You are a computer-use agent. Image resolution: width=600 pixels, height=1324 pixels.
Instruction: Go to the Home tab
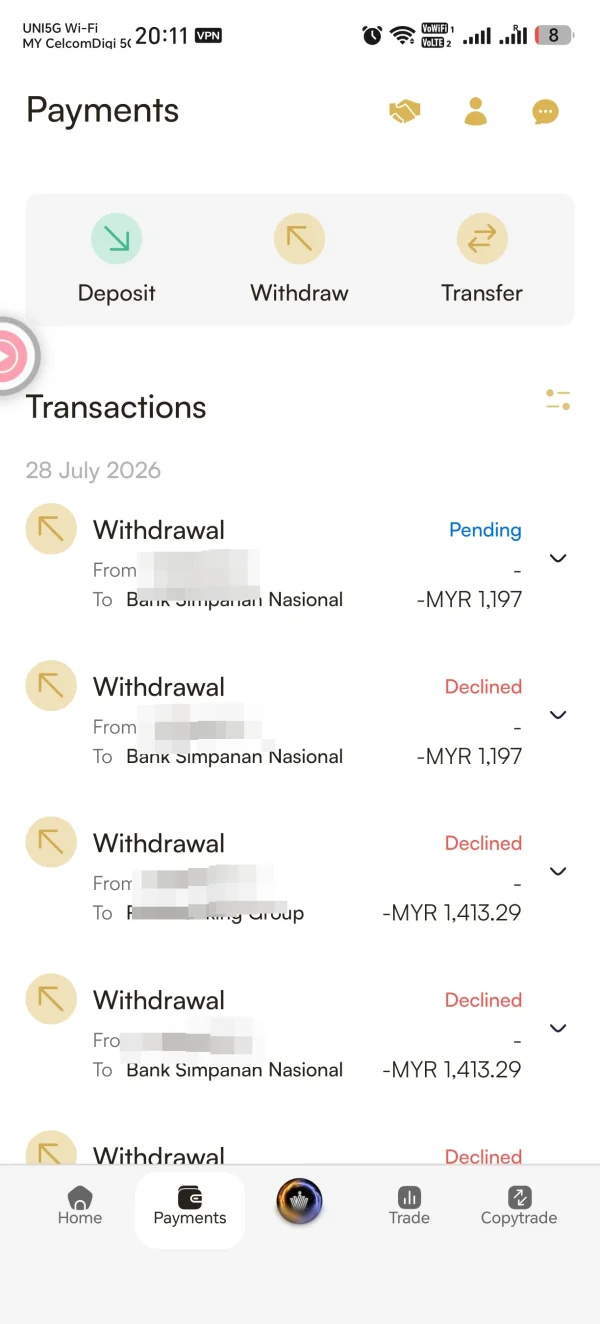coord(80,1205)
